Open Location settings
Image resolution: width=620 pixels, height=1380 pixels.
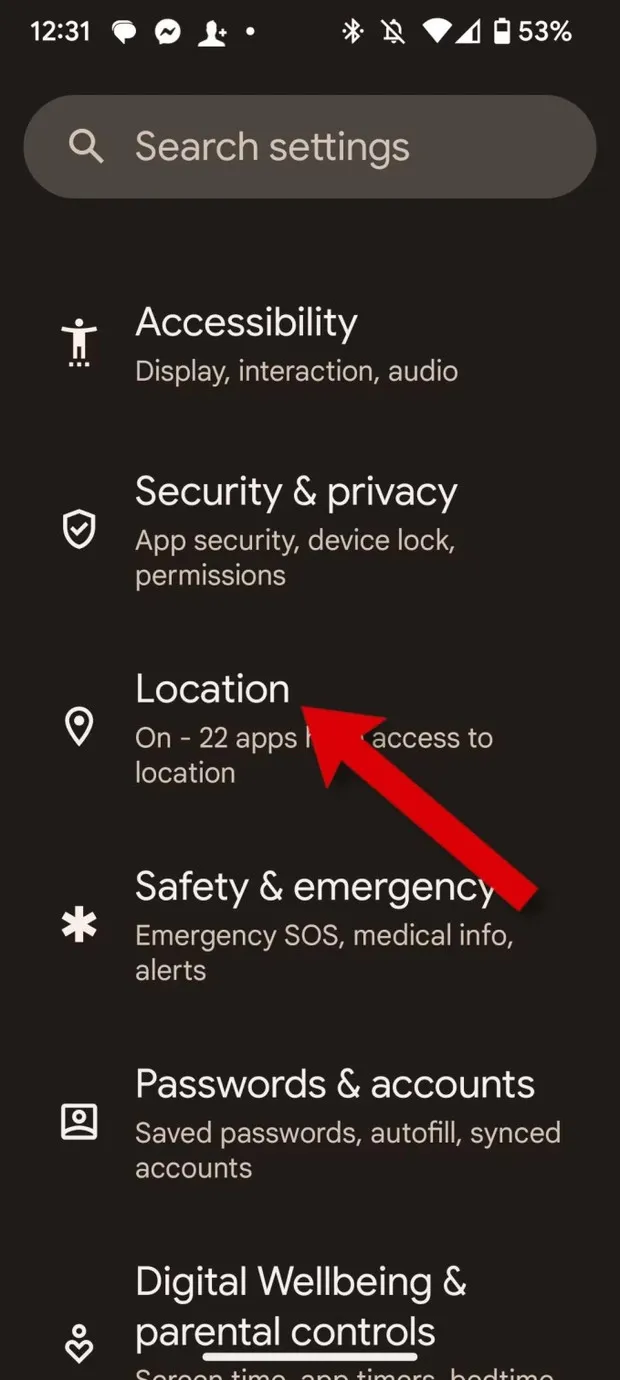(212, 690)
